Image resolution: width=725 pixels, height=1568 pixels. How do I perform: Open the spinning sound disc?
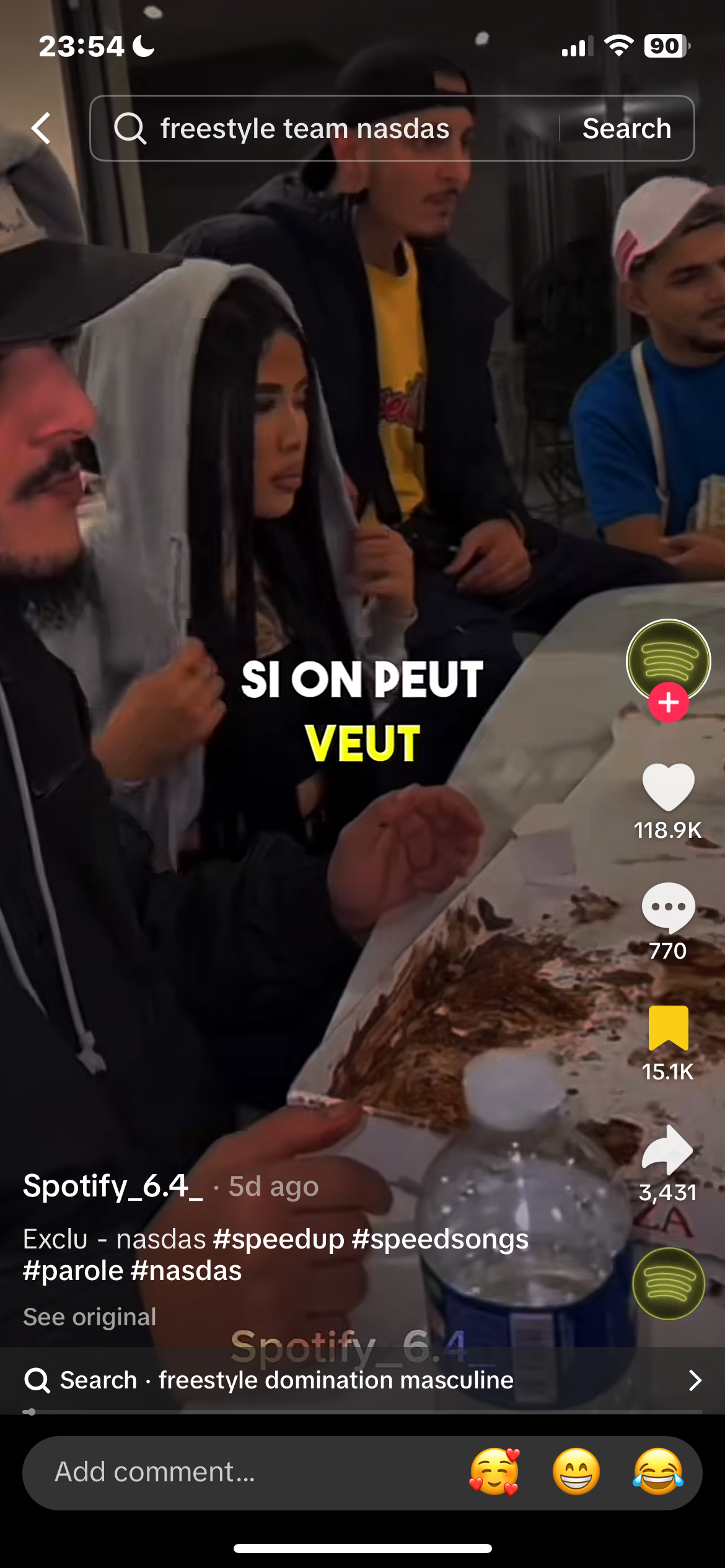pos(668,1283)
